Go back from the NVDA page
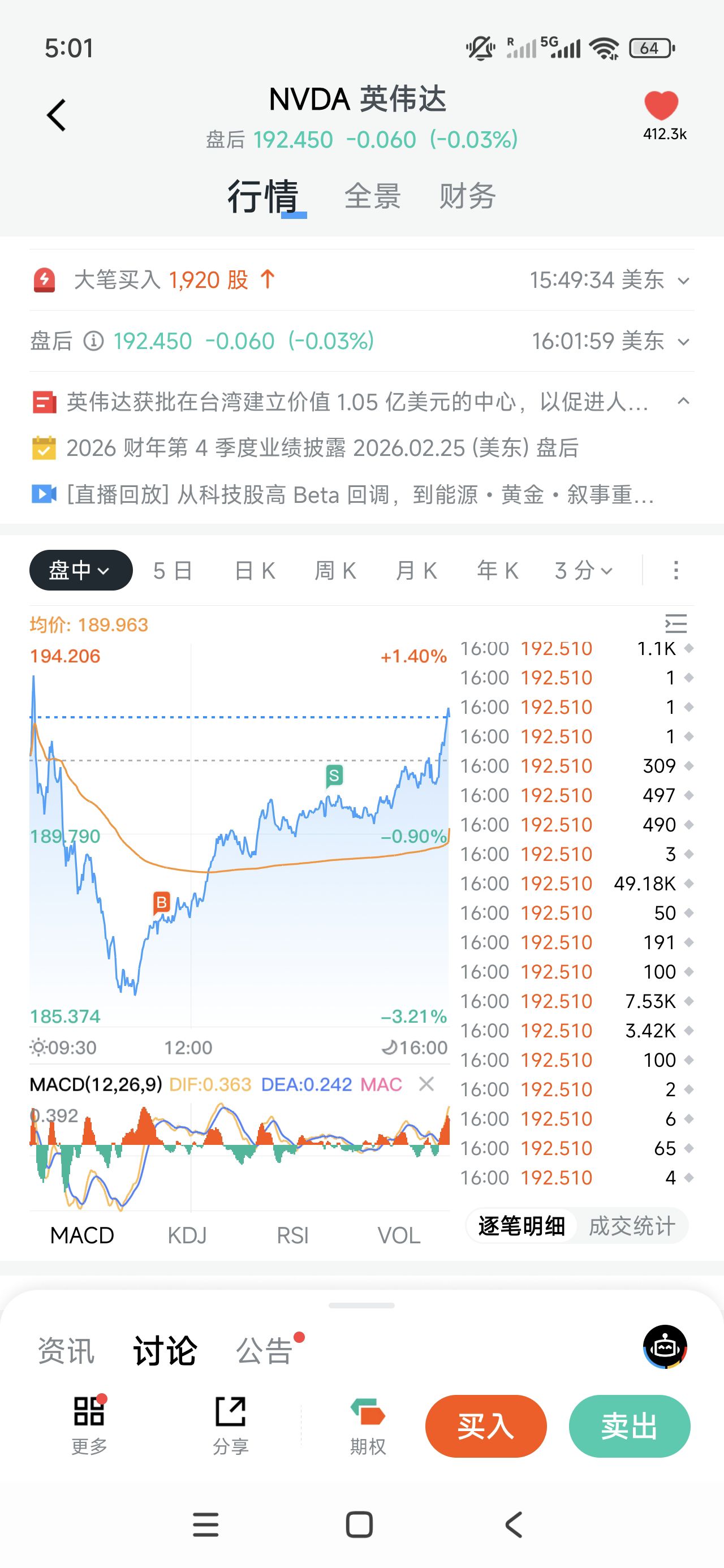The height and width of the screenshot is (1568, 724). [x=57, y=115]
